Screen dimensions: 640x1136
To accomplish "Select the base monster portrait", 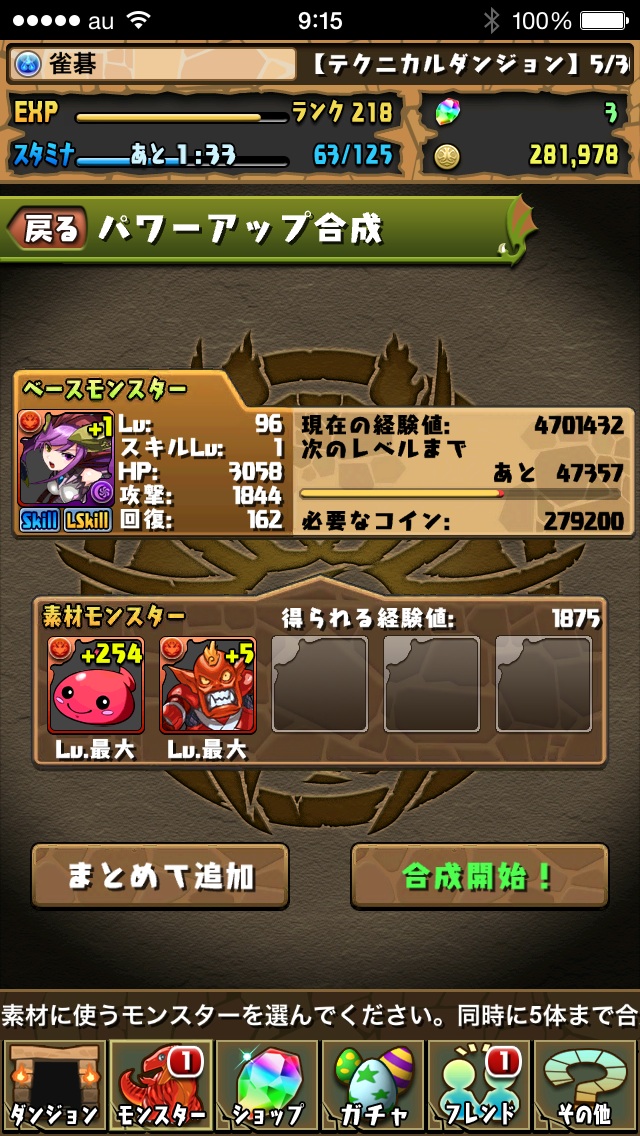I will [66, 458].
